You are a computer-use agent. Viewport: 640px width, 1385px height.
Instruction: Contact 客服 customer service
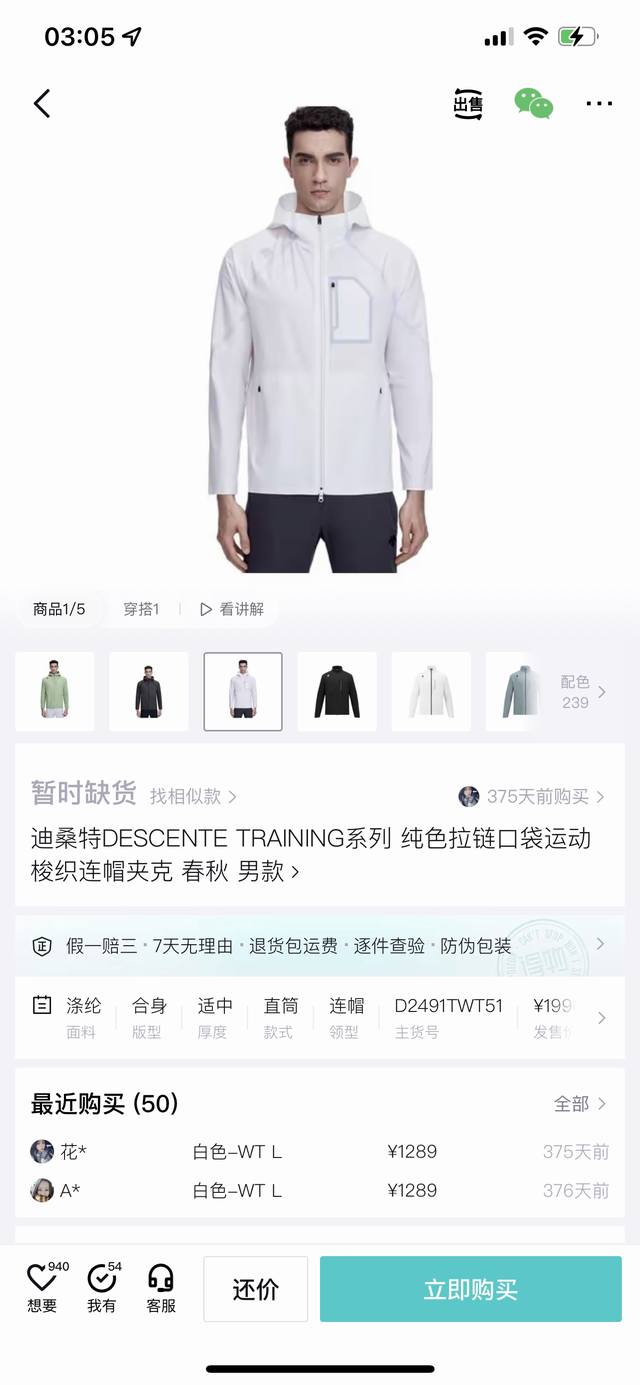click(161, 1288)
